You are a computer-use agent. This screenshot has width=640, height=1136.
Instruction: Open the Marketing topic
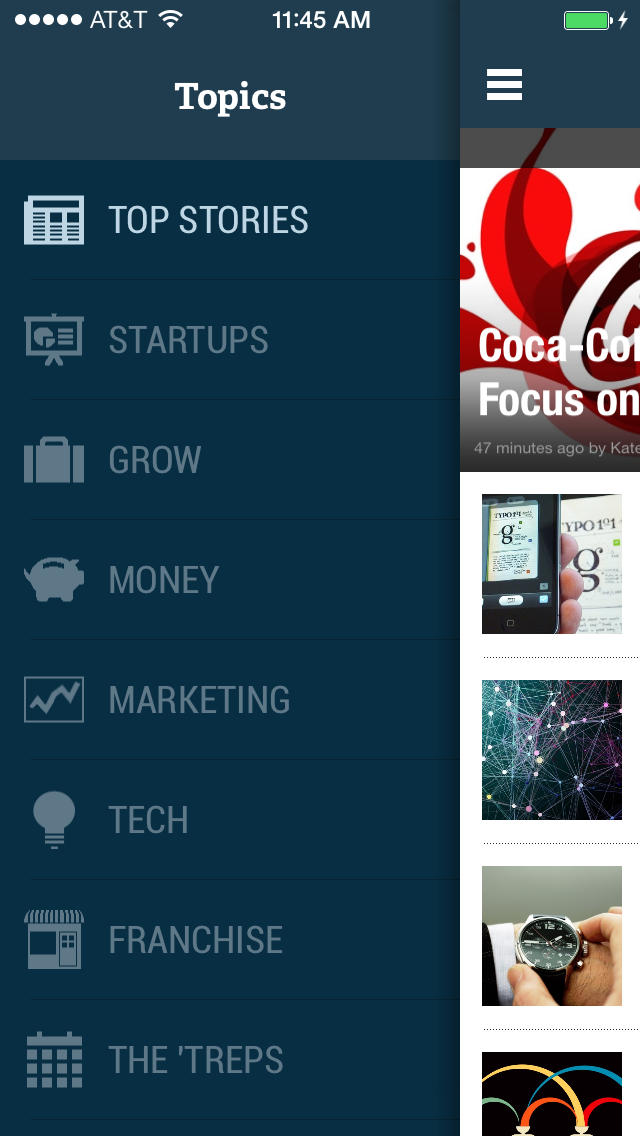(199, 700)
